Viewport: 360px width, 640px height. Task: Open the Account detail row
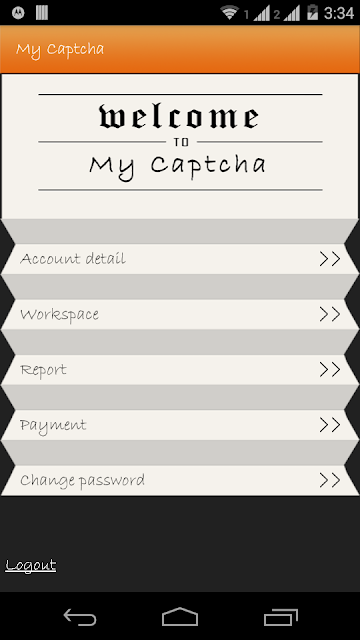(180, 259)
